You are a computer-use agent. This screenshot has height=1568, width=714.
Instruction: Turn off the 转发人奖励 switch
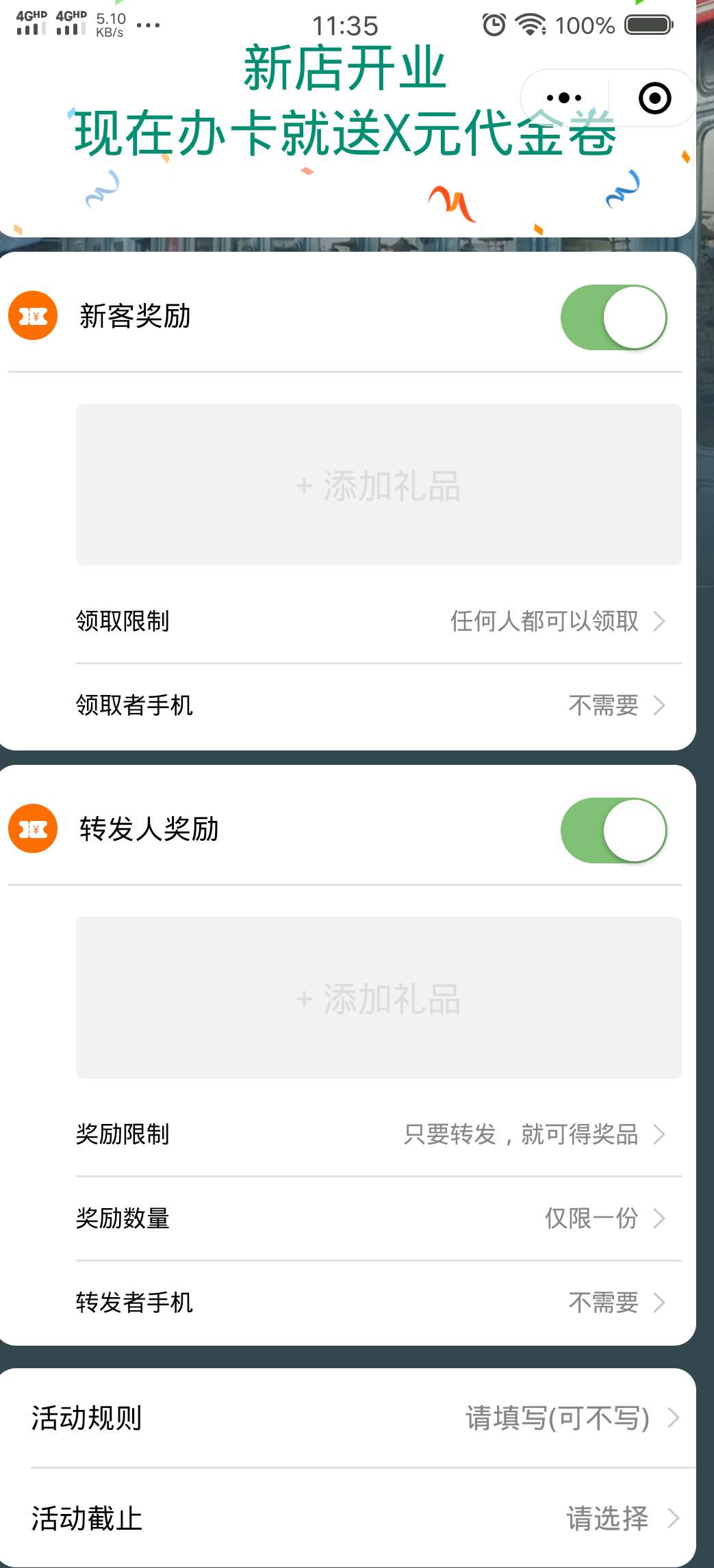click(x=613, y=831)
